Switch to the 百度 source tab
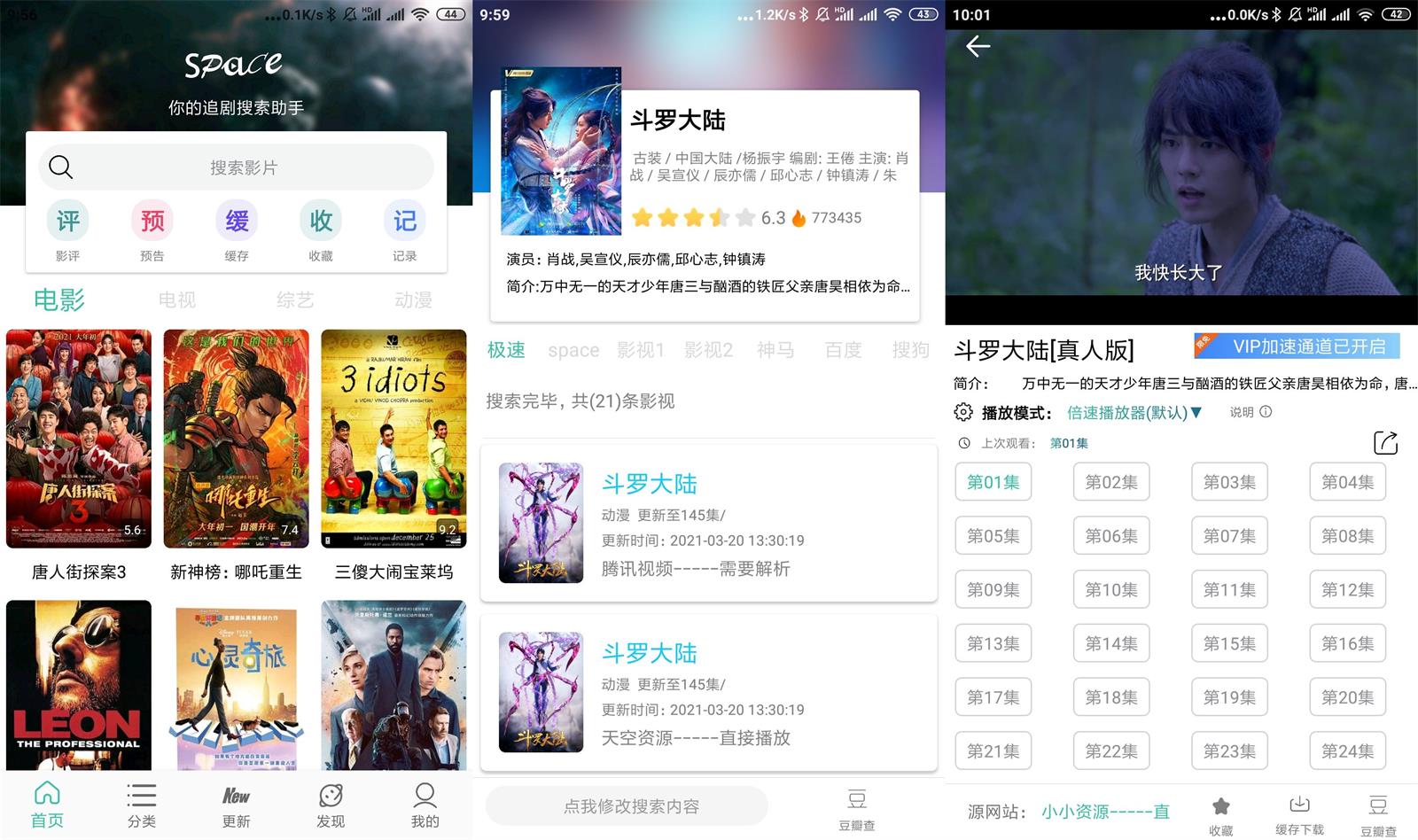 tap(843, 350)
